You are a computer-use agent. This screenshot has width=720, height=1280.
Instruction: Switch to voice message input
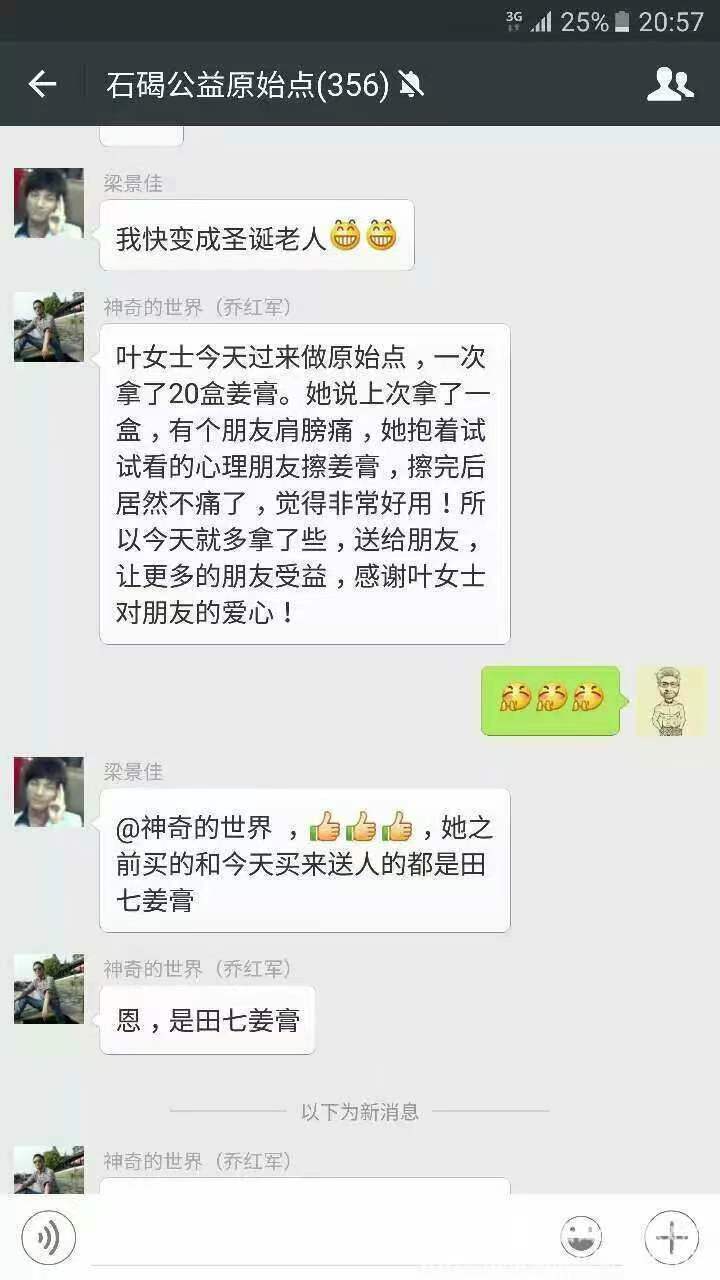pyautogui.click(x=48, y=1238)
